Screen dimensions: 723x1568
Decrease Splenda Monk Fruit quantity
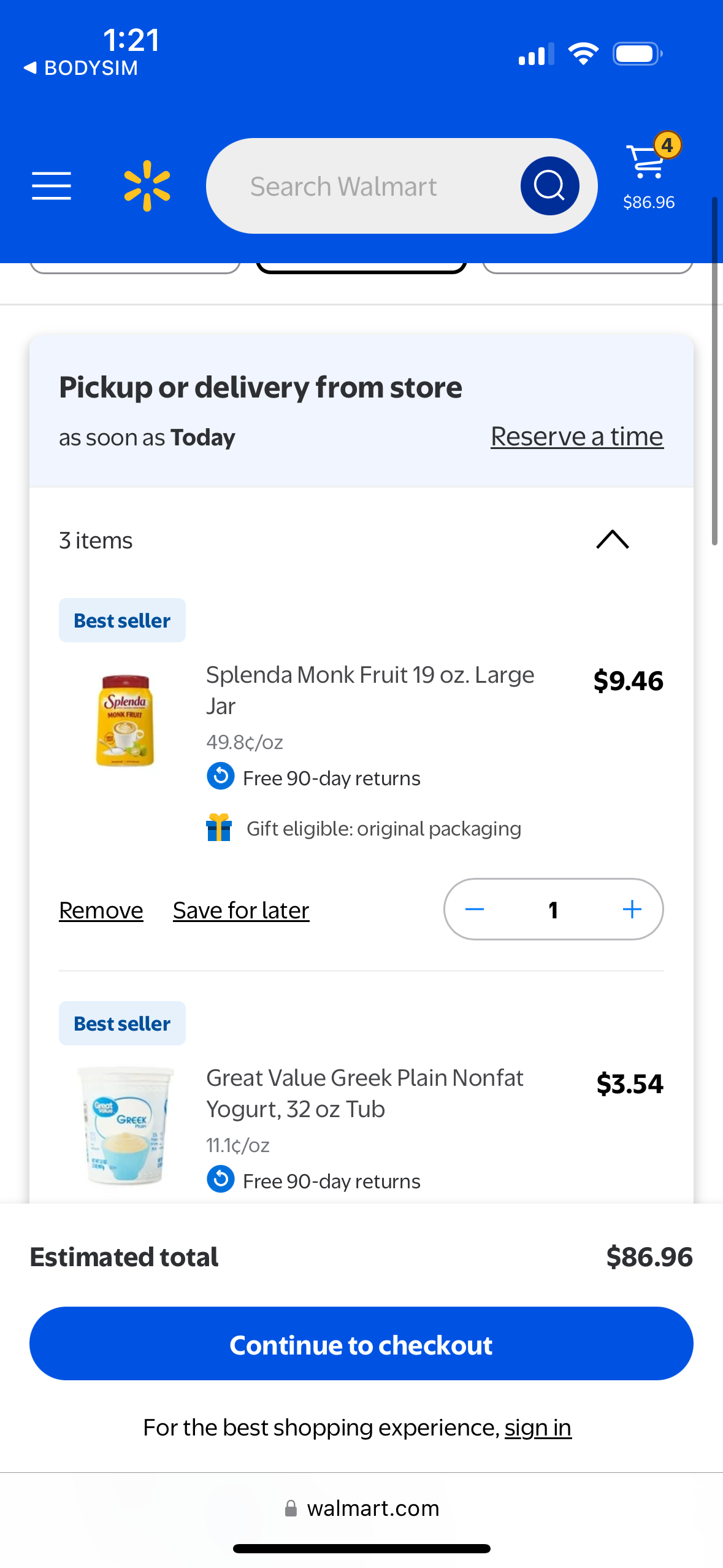pyautogui.click(x=475, y=909)
